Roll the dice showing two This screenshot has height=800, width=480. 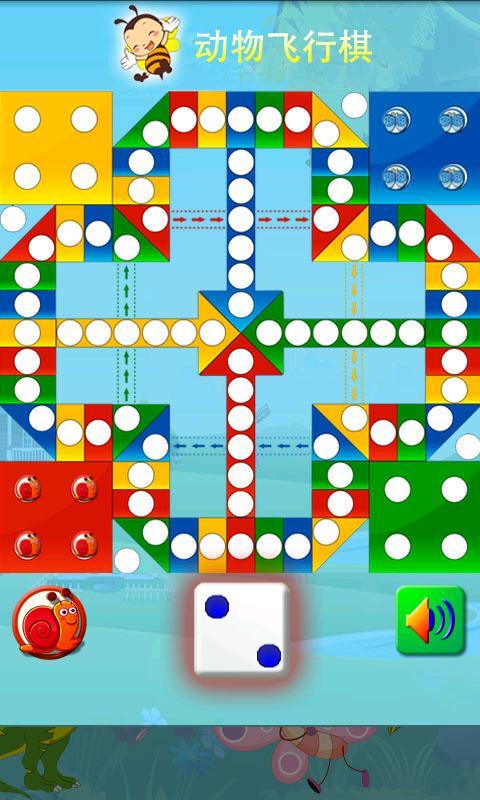coord(241,629)
